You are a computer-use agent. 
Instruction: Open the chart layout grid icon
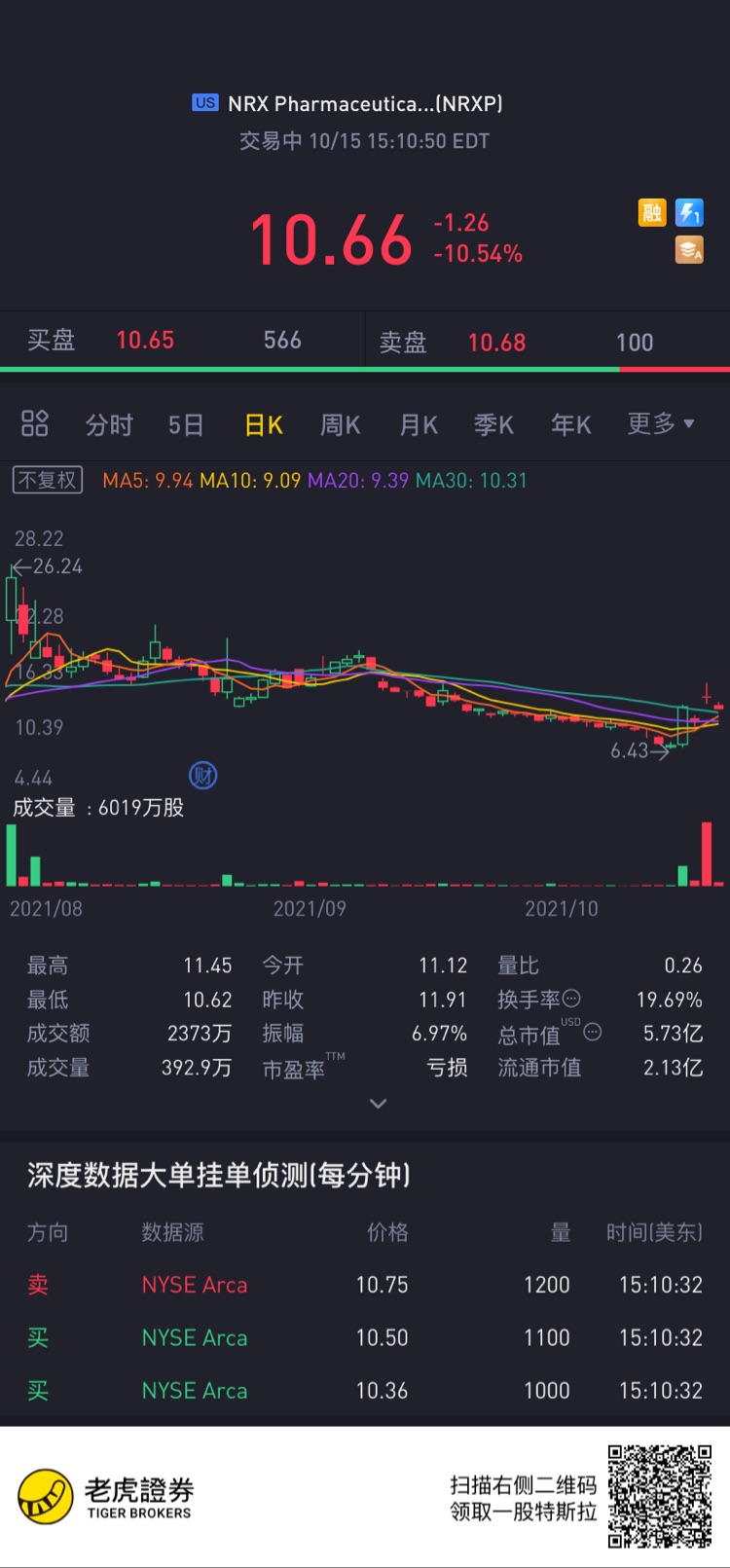pos(35,424)
